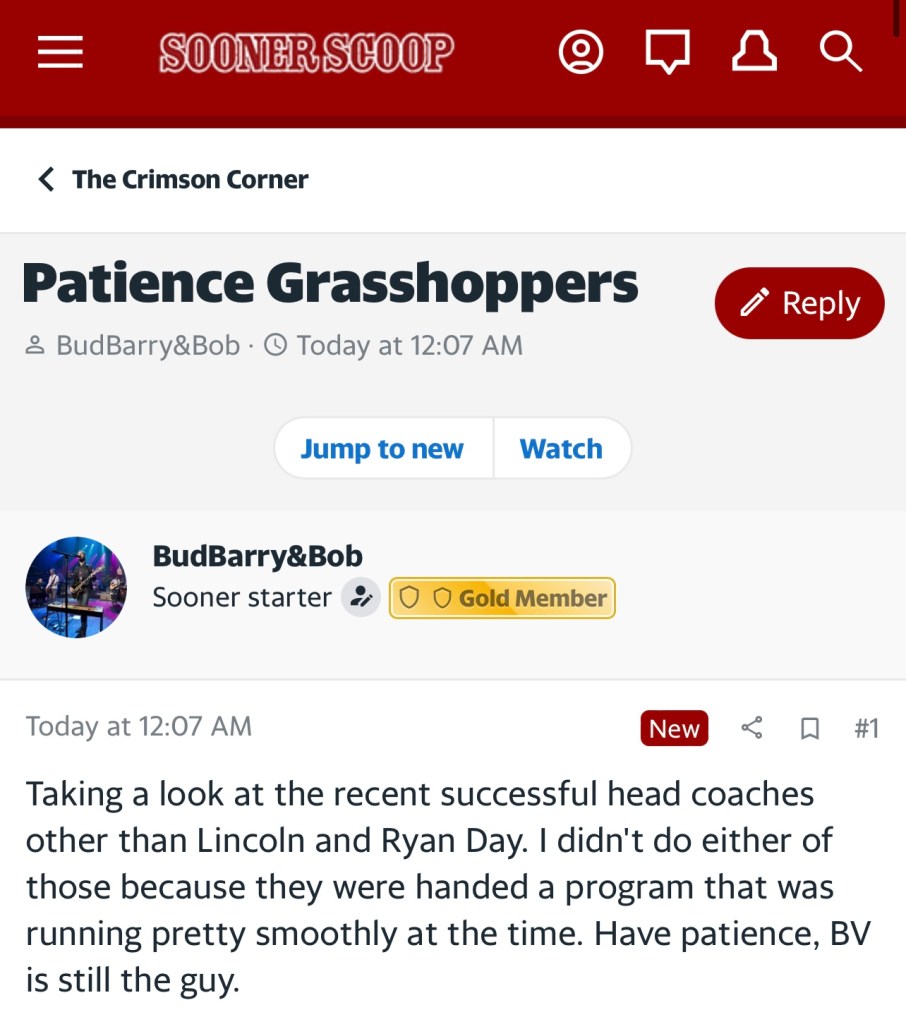
Task: Go to Sooner Scoop home logo
Action: 306,53
